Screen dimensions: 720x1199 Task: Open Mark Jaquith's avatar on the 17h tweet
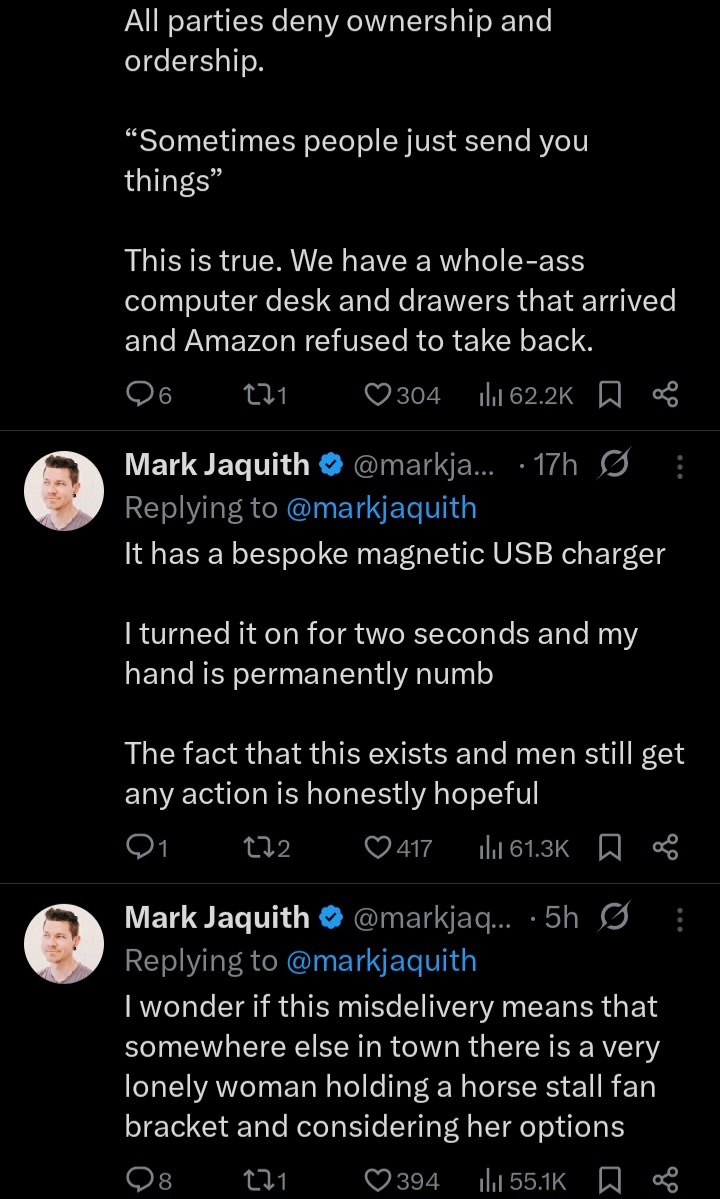click(x=64, y=490)
